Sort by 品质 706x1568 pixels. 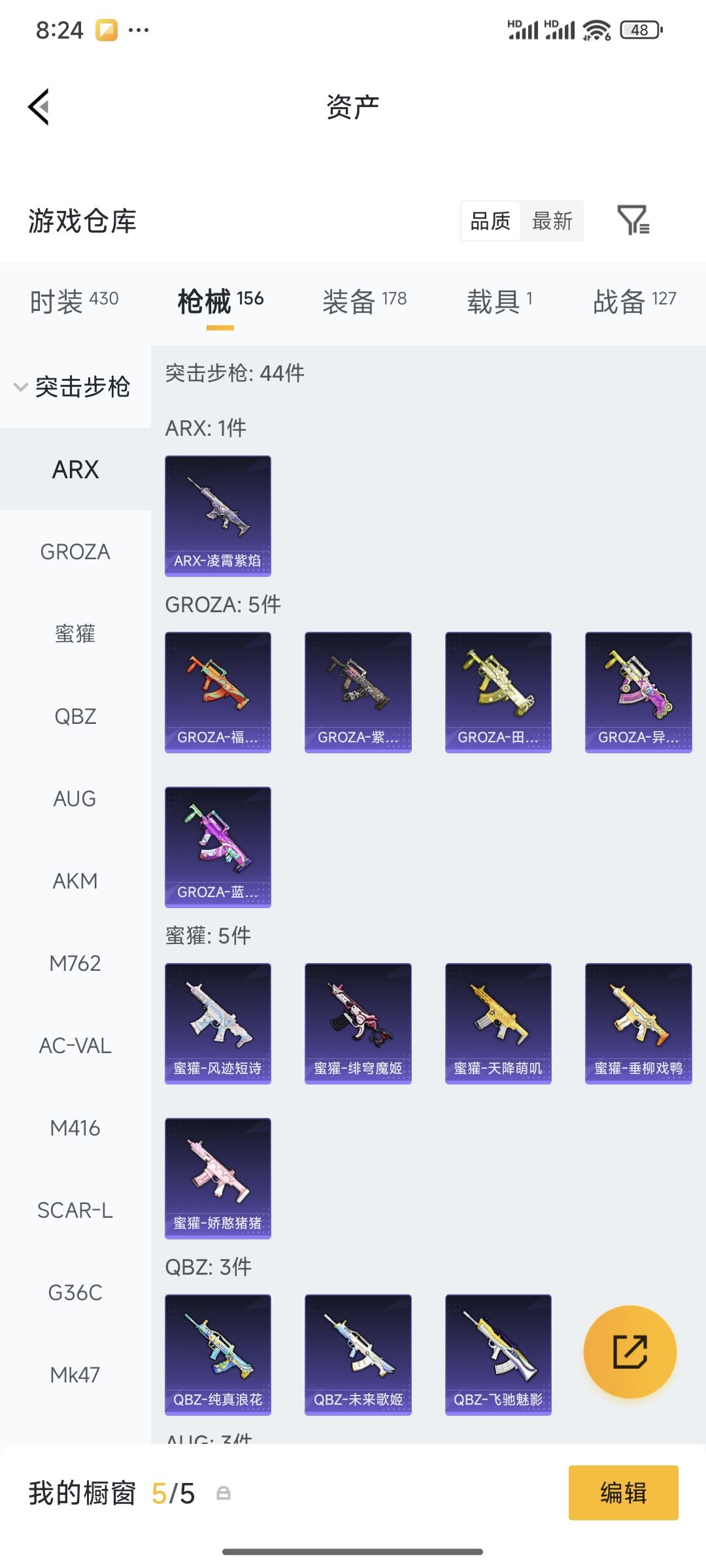click(490, 221)
